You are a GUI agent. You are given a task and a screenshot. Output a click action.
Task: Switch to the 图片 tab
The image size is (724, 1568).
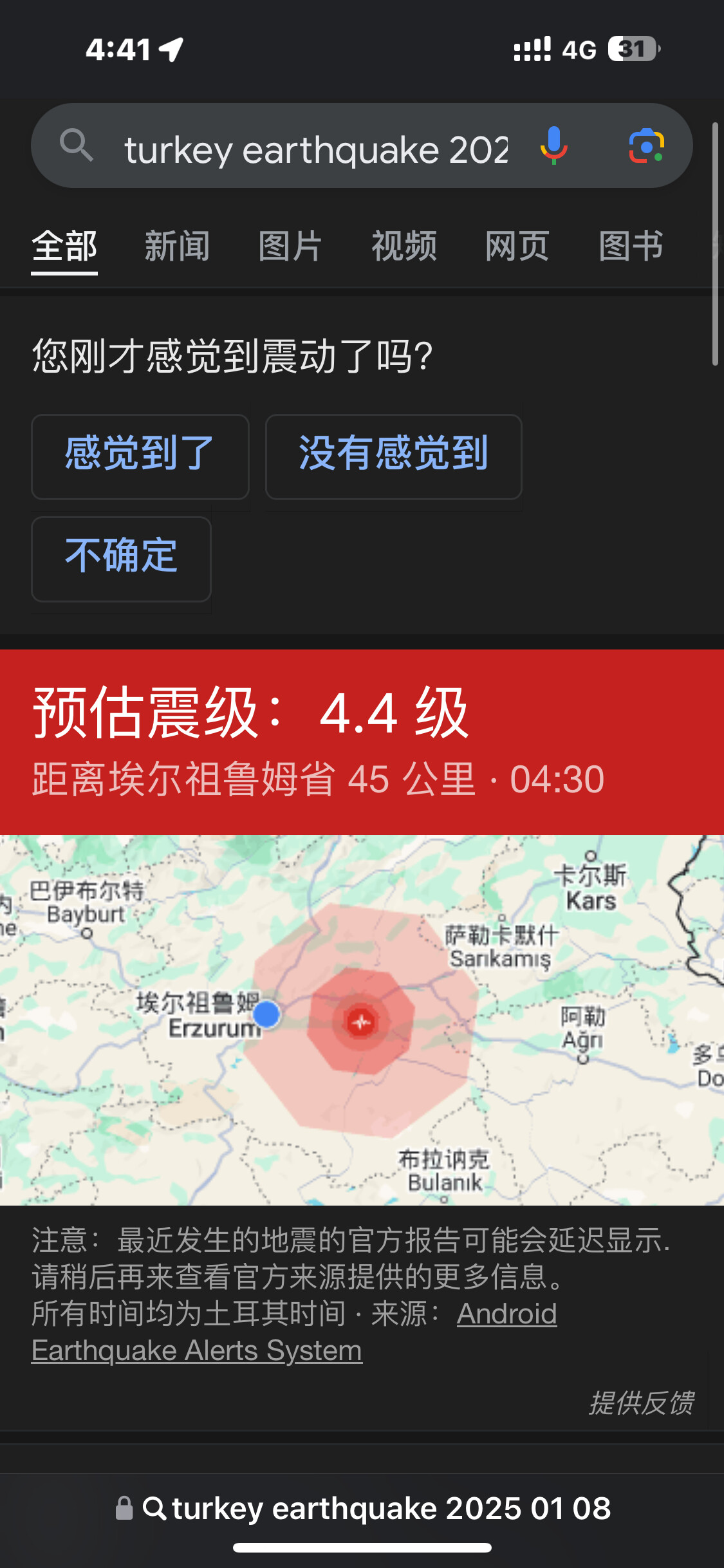coord(290,246)
